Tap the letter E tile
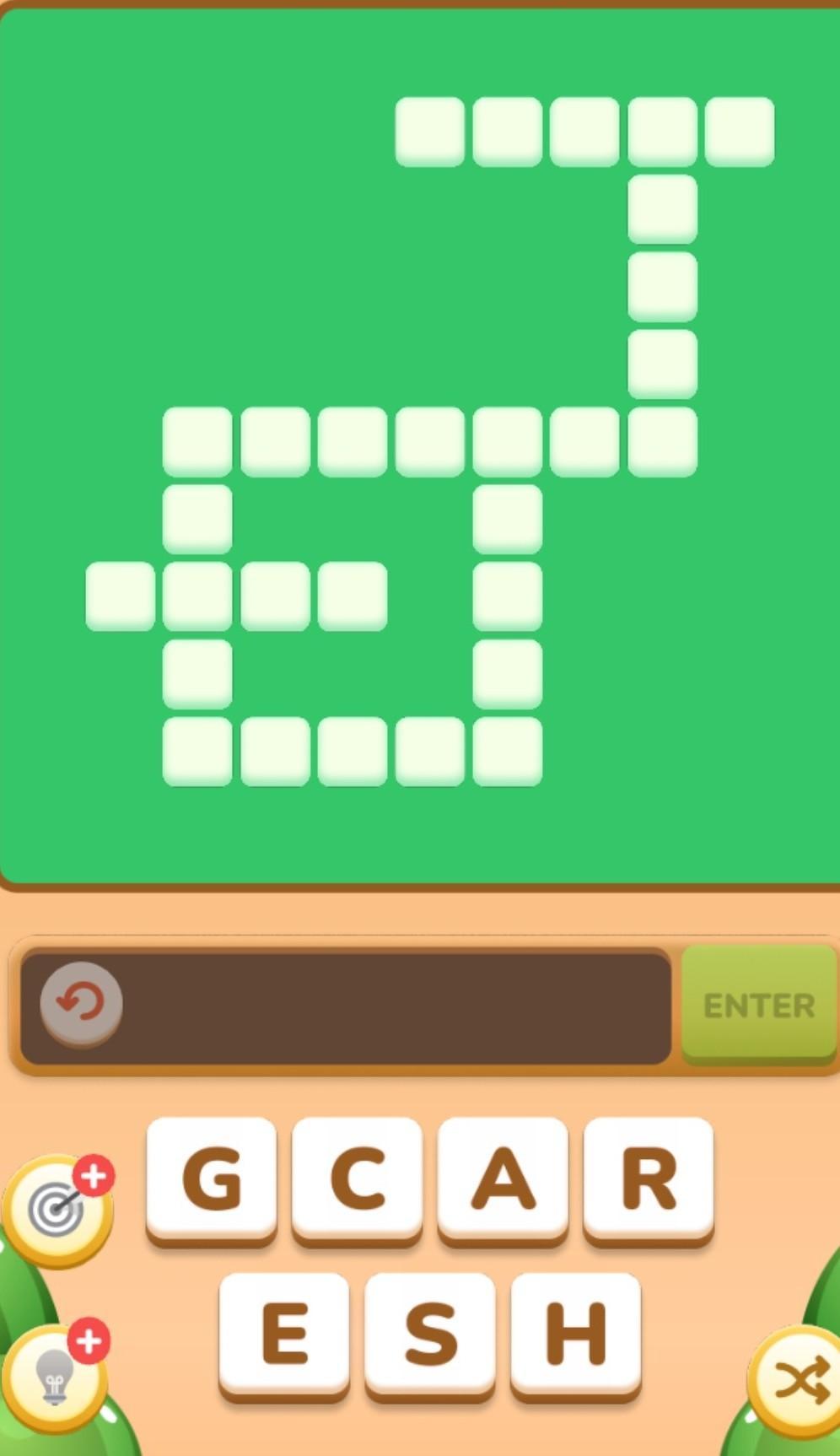Viewport: 840px width, 1456px height. [283, 1333]
